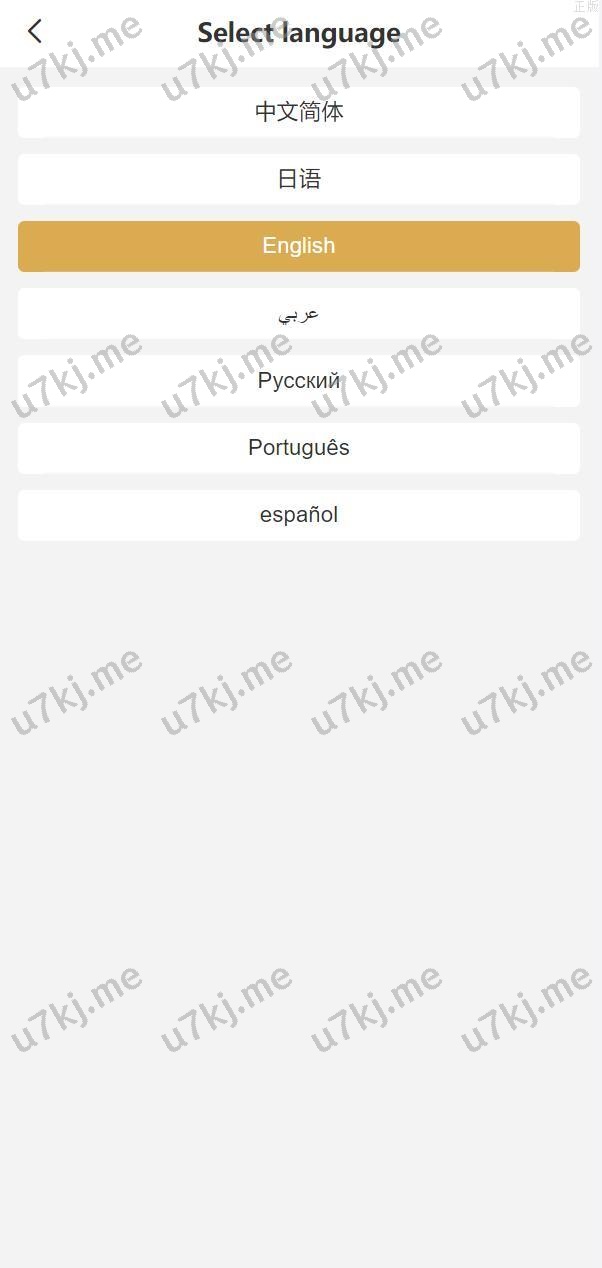The image size is (602, 1268).
Task: Switch language to عربي
Action: pos(299,314)
